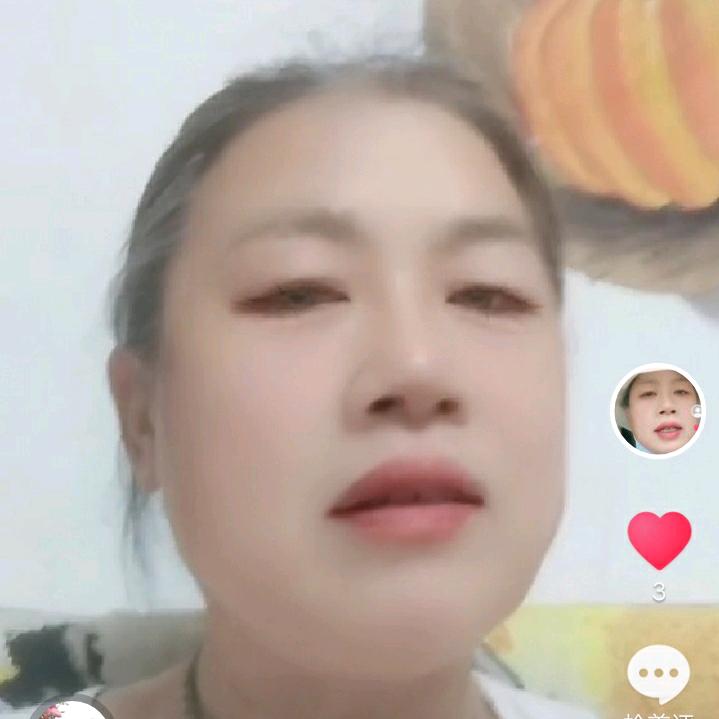
Task: Open the creator's profile avatar
Action: (x=657, y=410)
